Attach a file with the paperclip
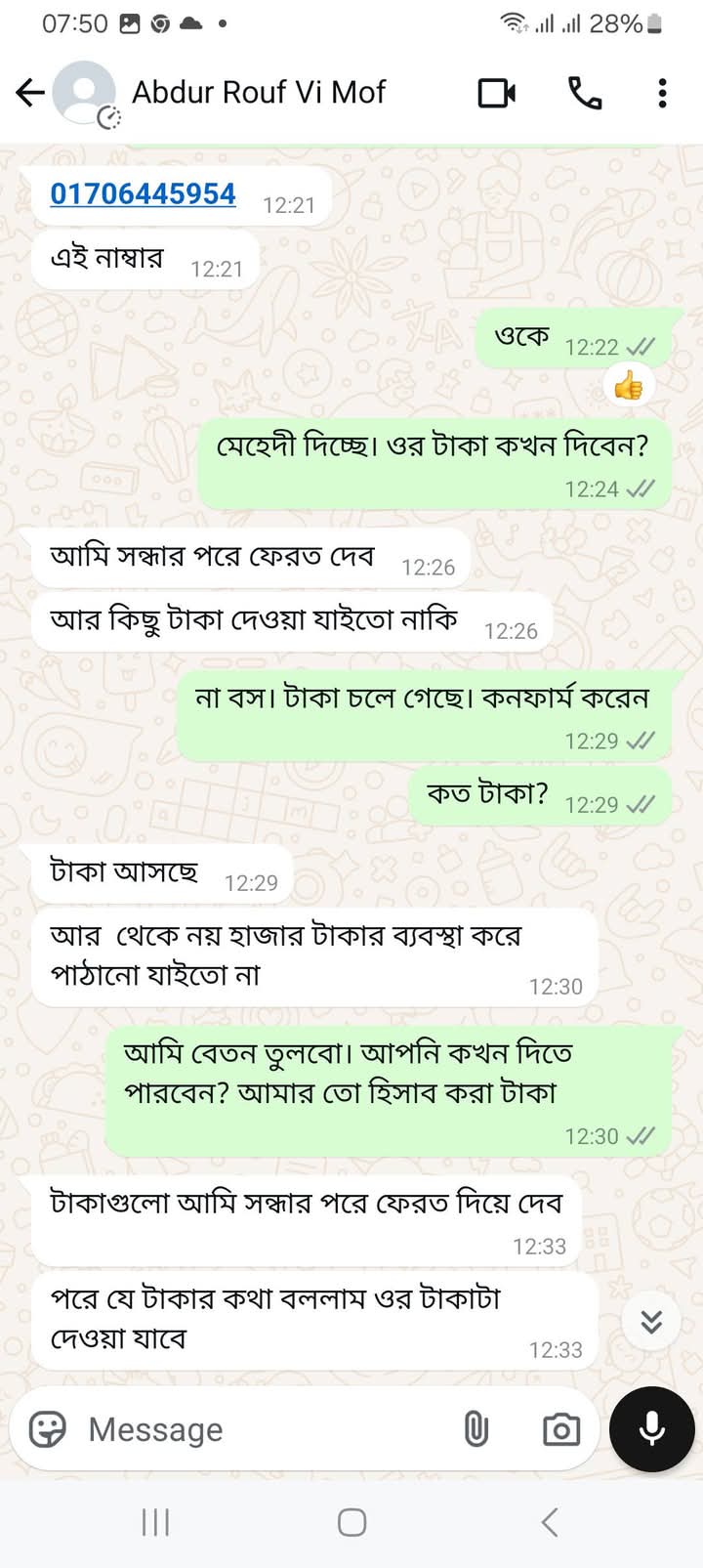 (476, 1429)
